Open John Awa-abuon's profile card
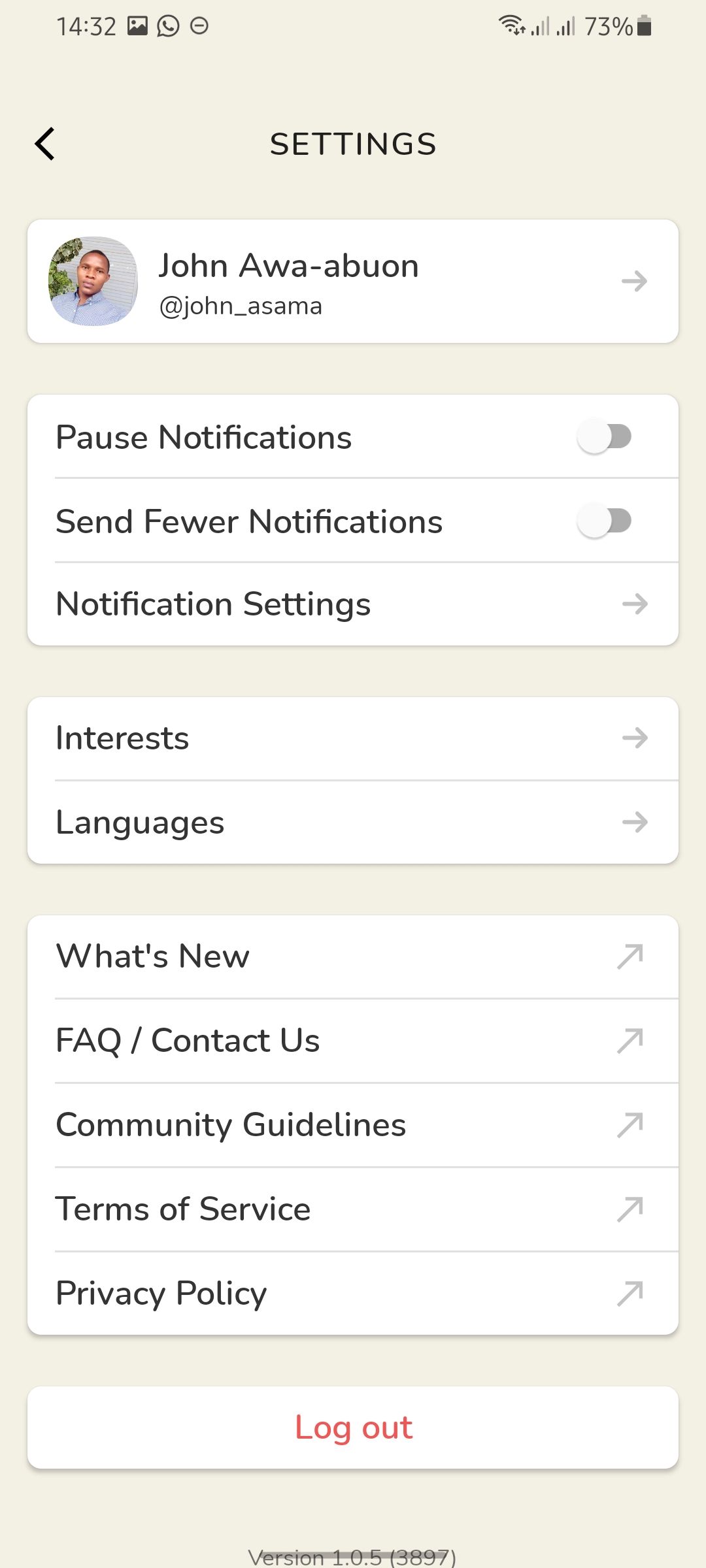The height and width of the screenshot is (1568, 706). coord(353,281)
